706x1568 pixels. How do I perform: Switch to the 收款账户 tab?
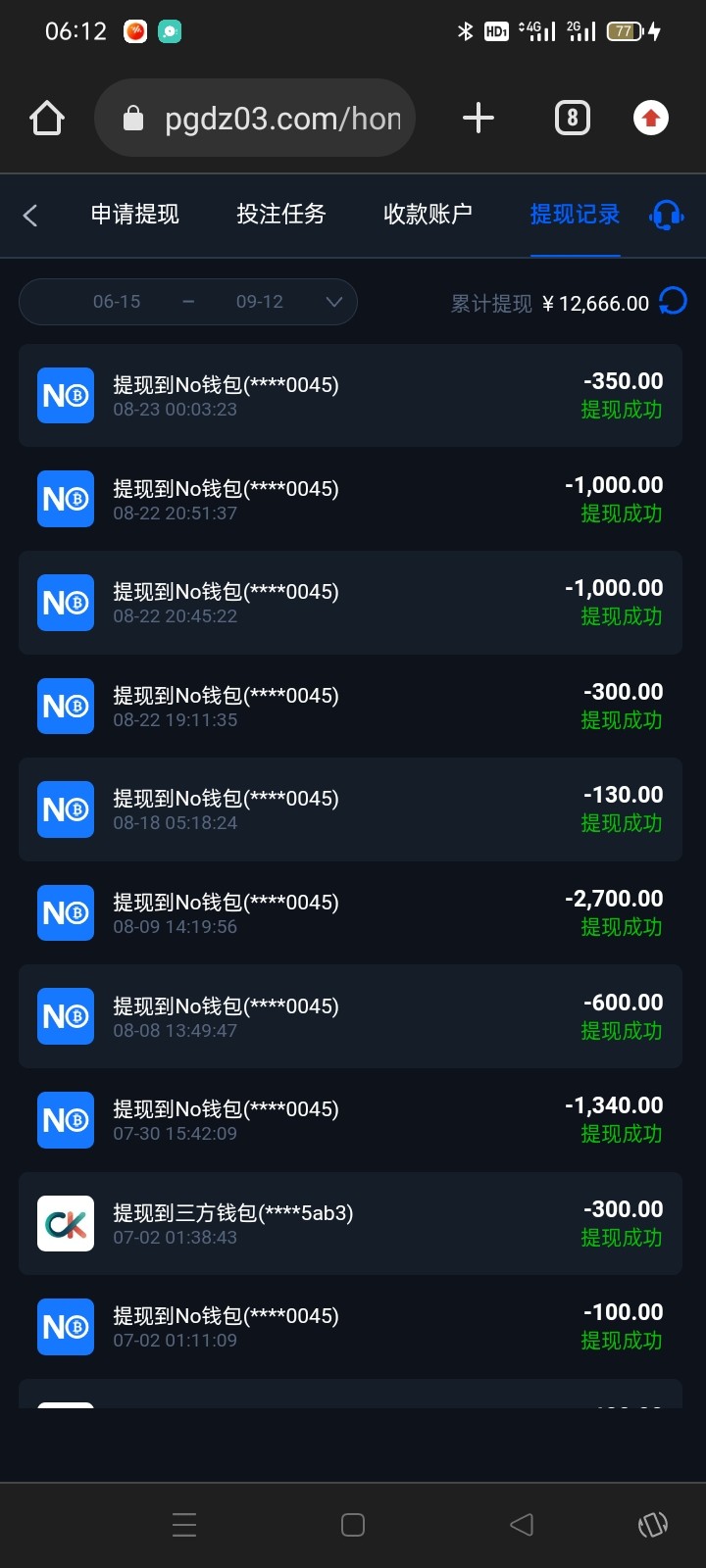[428, 215]
